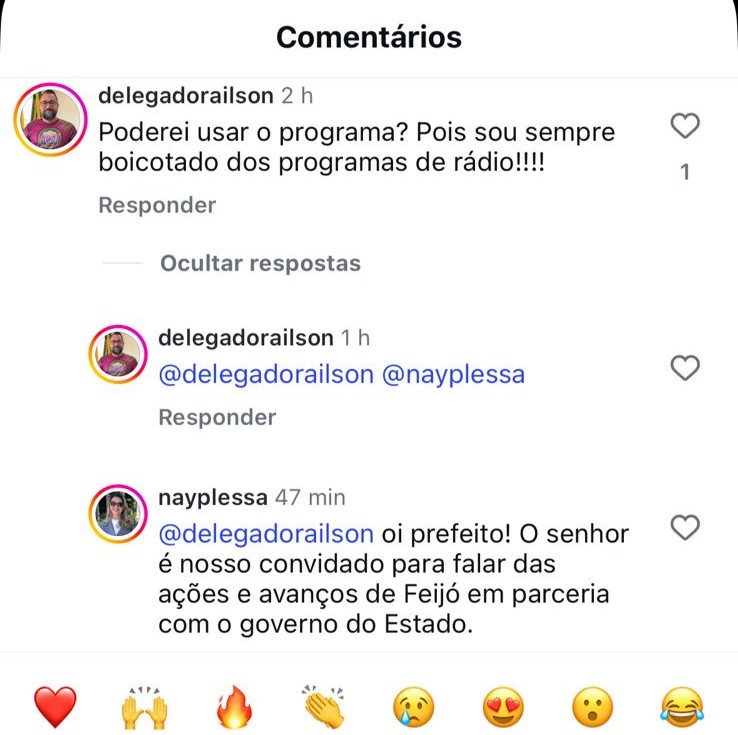The image size is (738, 735).
Task: Reply to delegadorailson's comment about boicotado
Action: [x=157, y=205]
